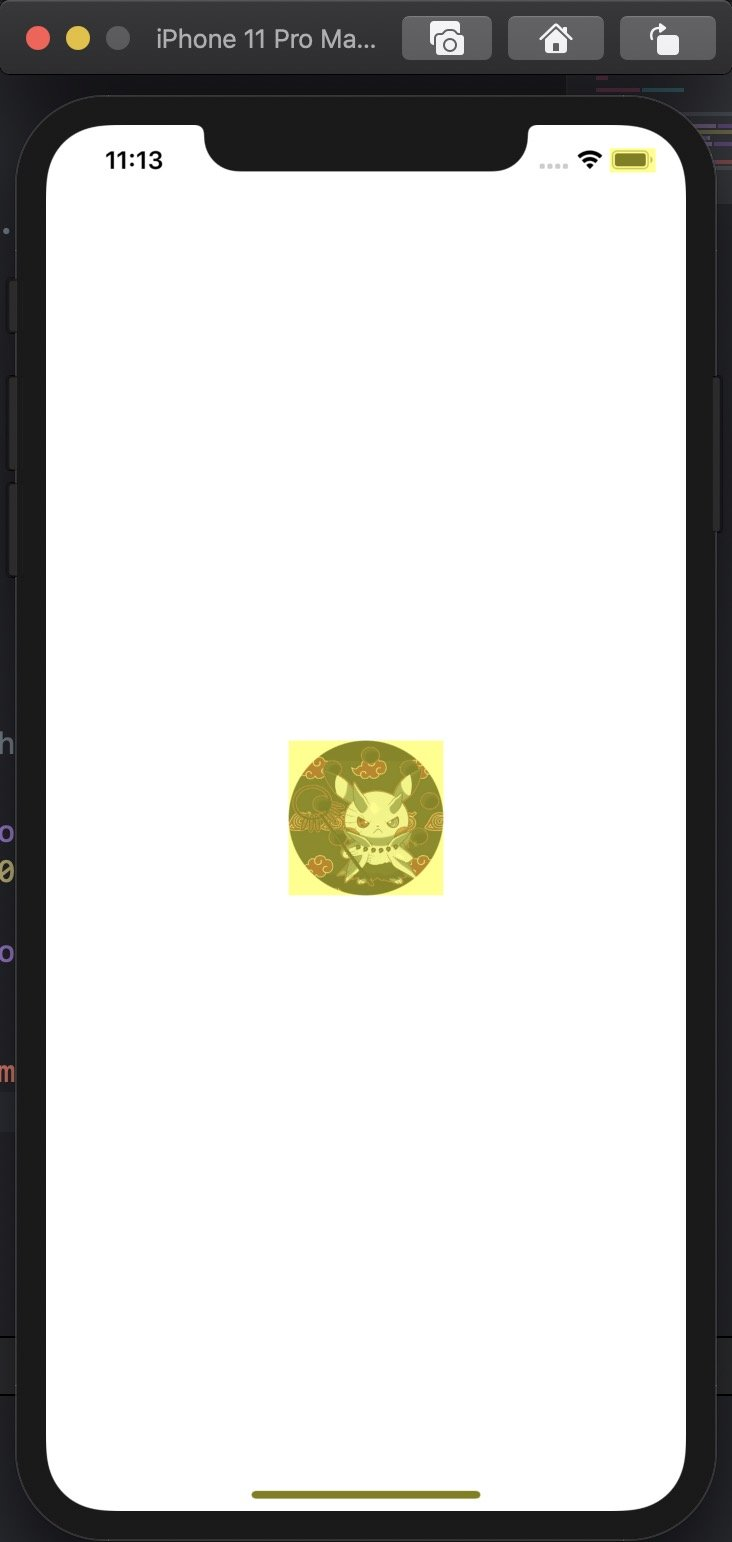Tap the circular Pikachu avatar image

pos(366,818)
